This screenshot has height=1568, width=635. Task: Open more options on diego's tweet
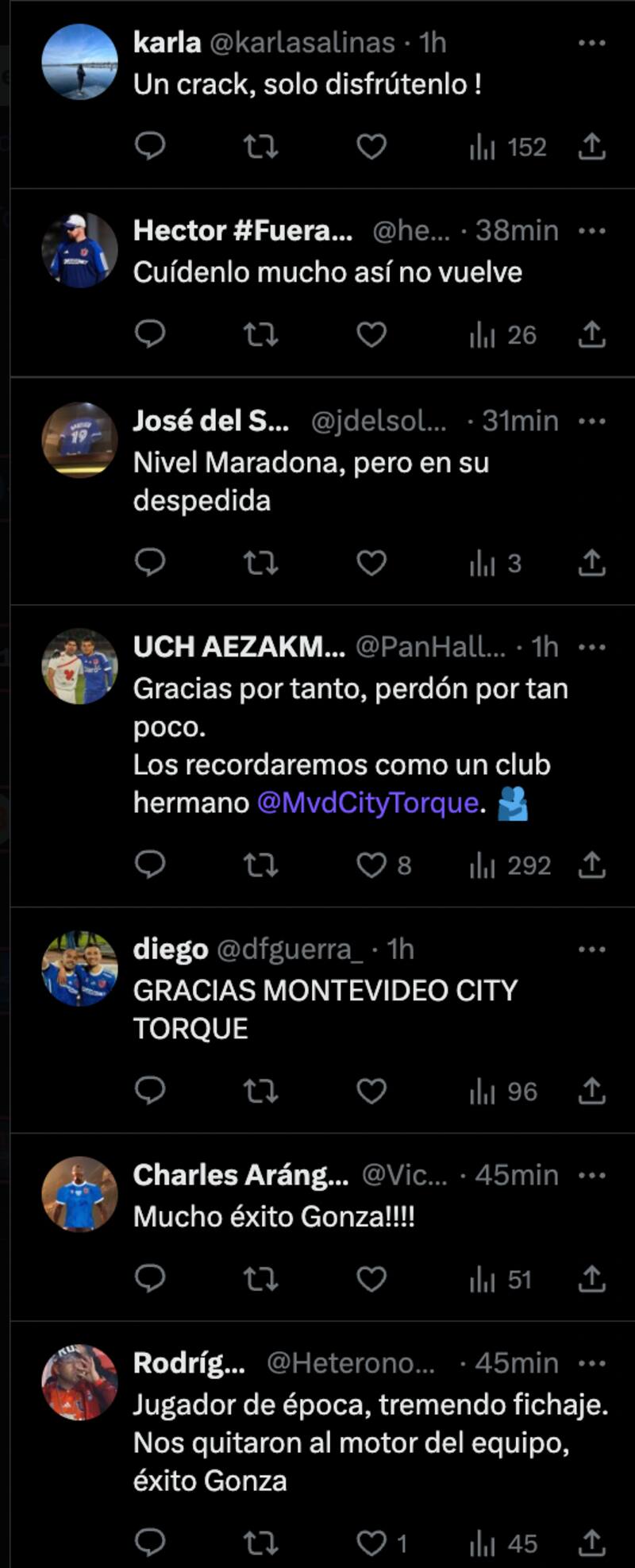pyautogui.click(x=591, y=949)
